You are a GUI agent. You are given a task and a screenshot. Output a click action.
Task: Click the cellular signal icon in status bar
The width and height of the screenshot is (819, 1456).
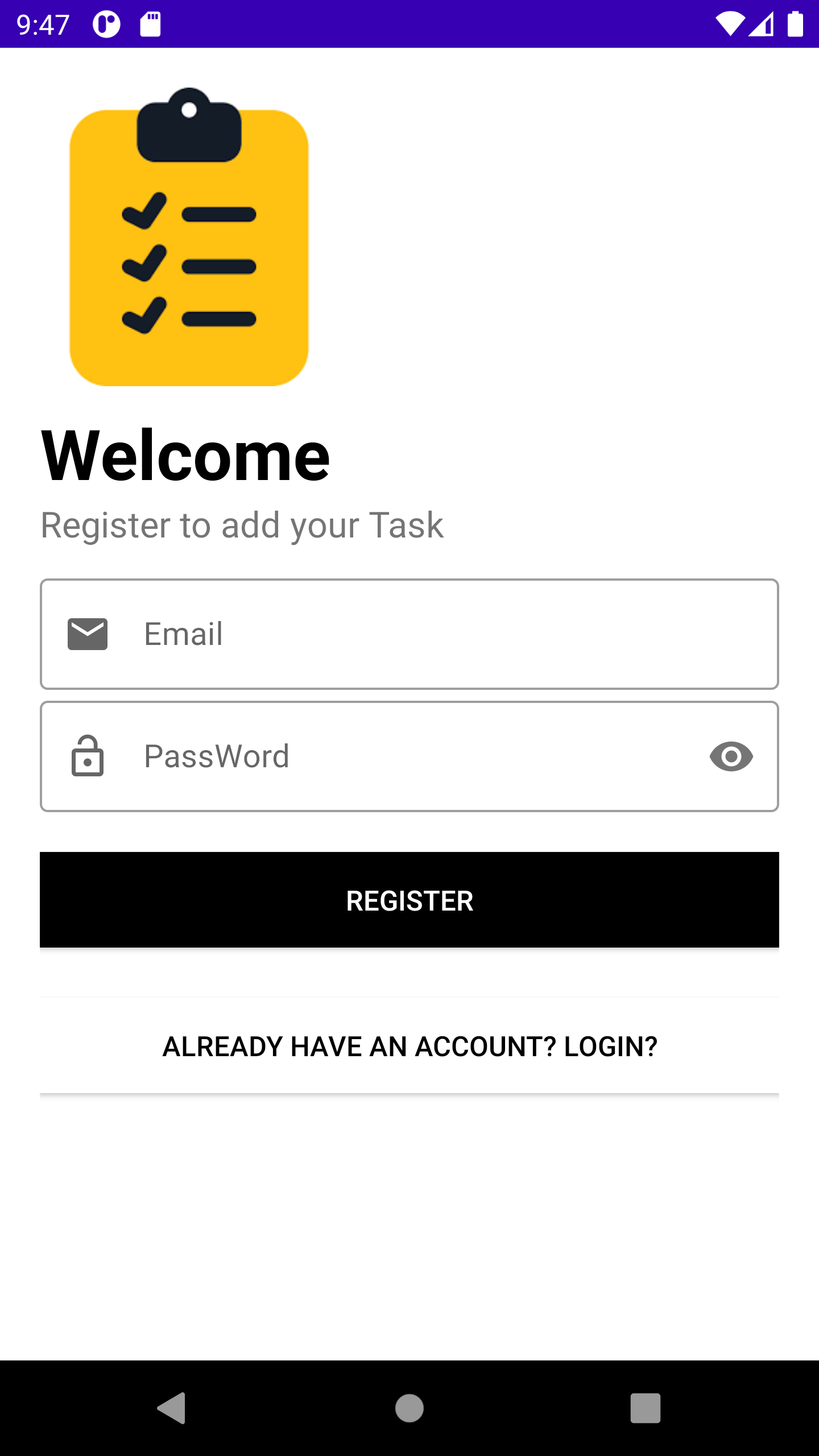click(762, 24)
